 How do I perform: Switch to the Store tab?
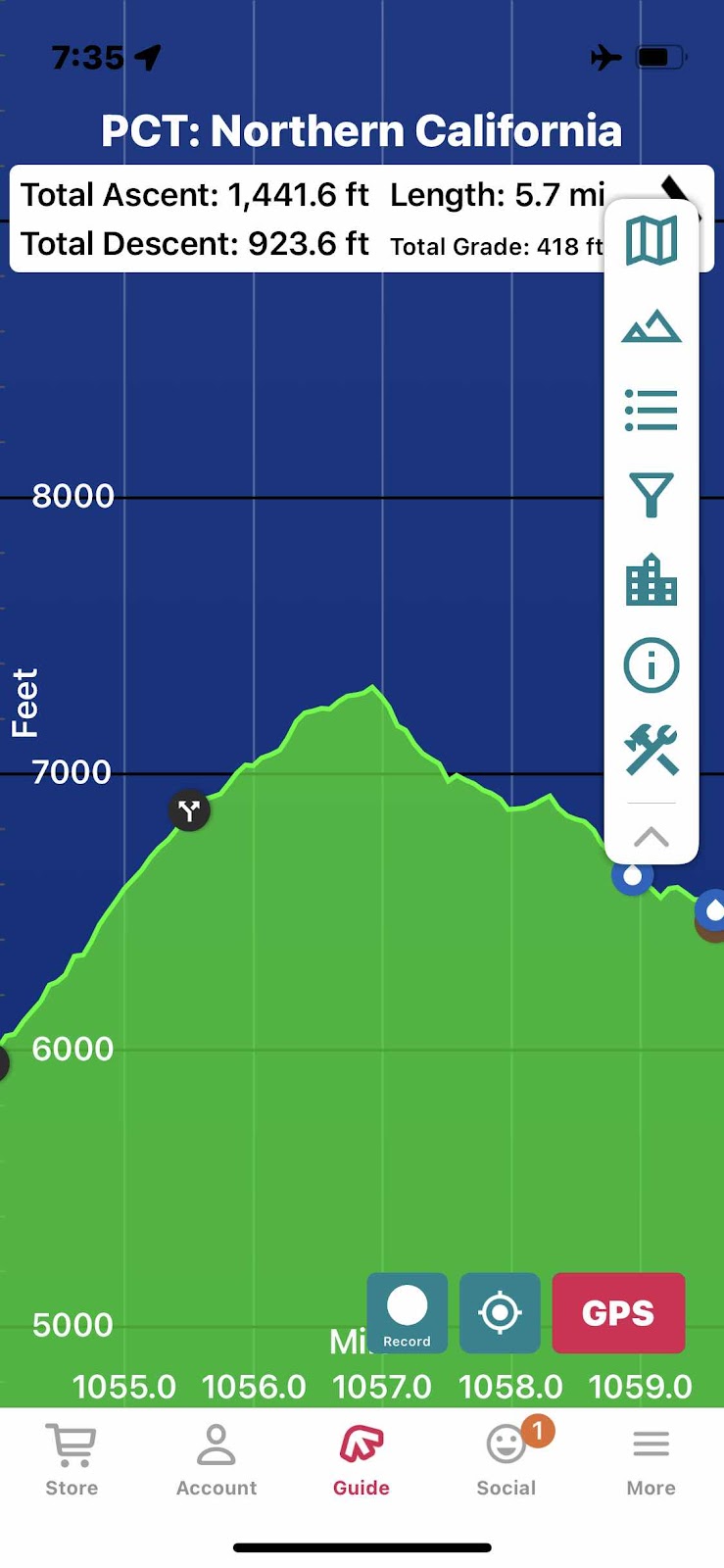click(x=72, y=1460)
